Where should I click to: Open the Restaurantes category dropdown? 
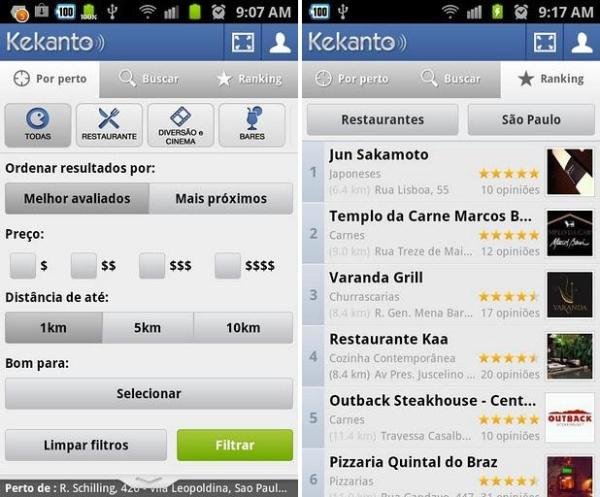(x=382, y=119)
